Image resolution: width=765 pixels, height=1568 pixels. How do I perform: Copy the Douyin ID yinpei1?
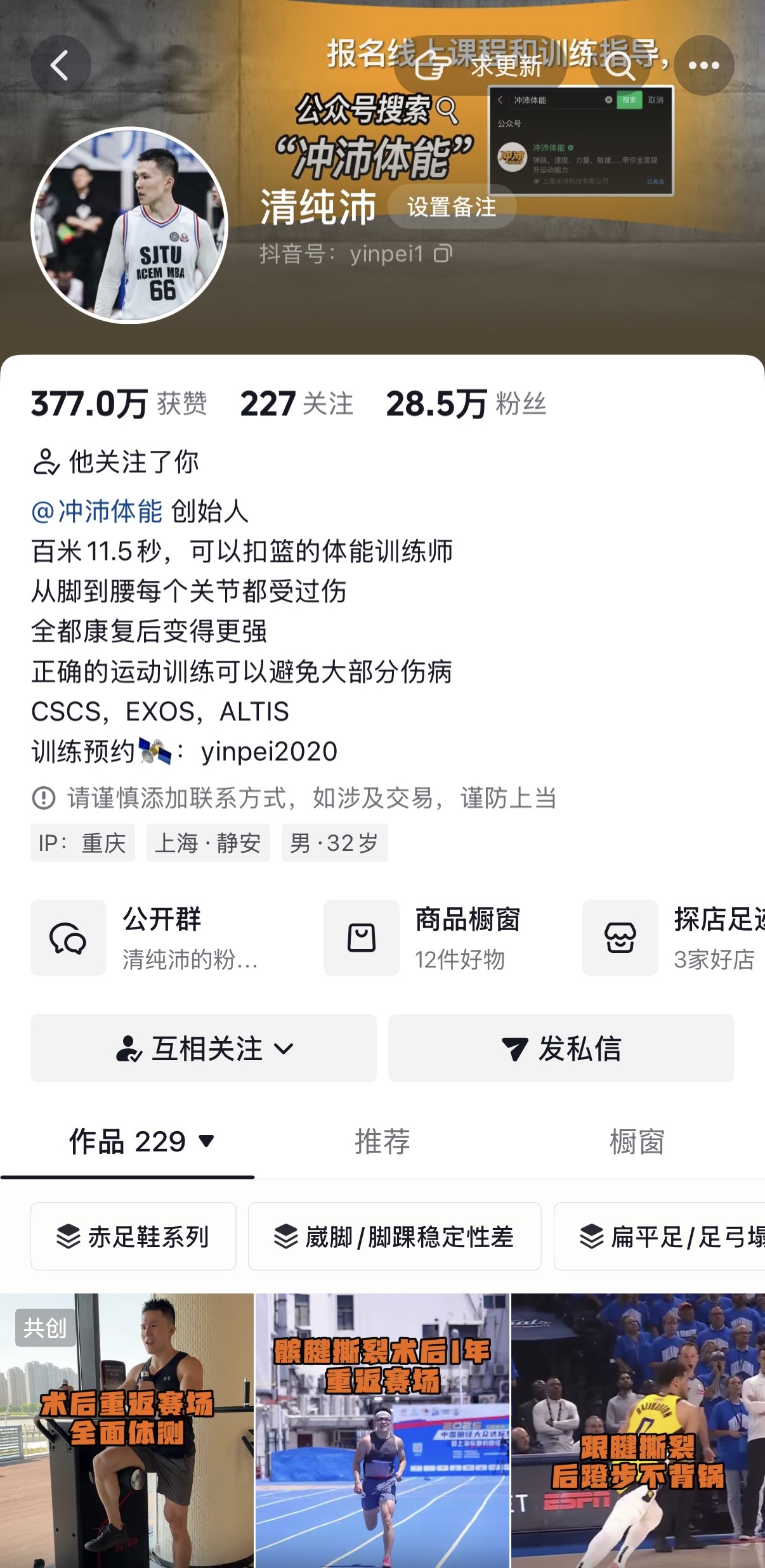443,254
